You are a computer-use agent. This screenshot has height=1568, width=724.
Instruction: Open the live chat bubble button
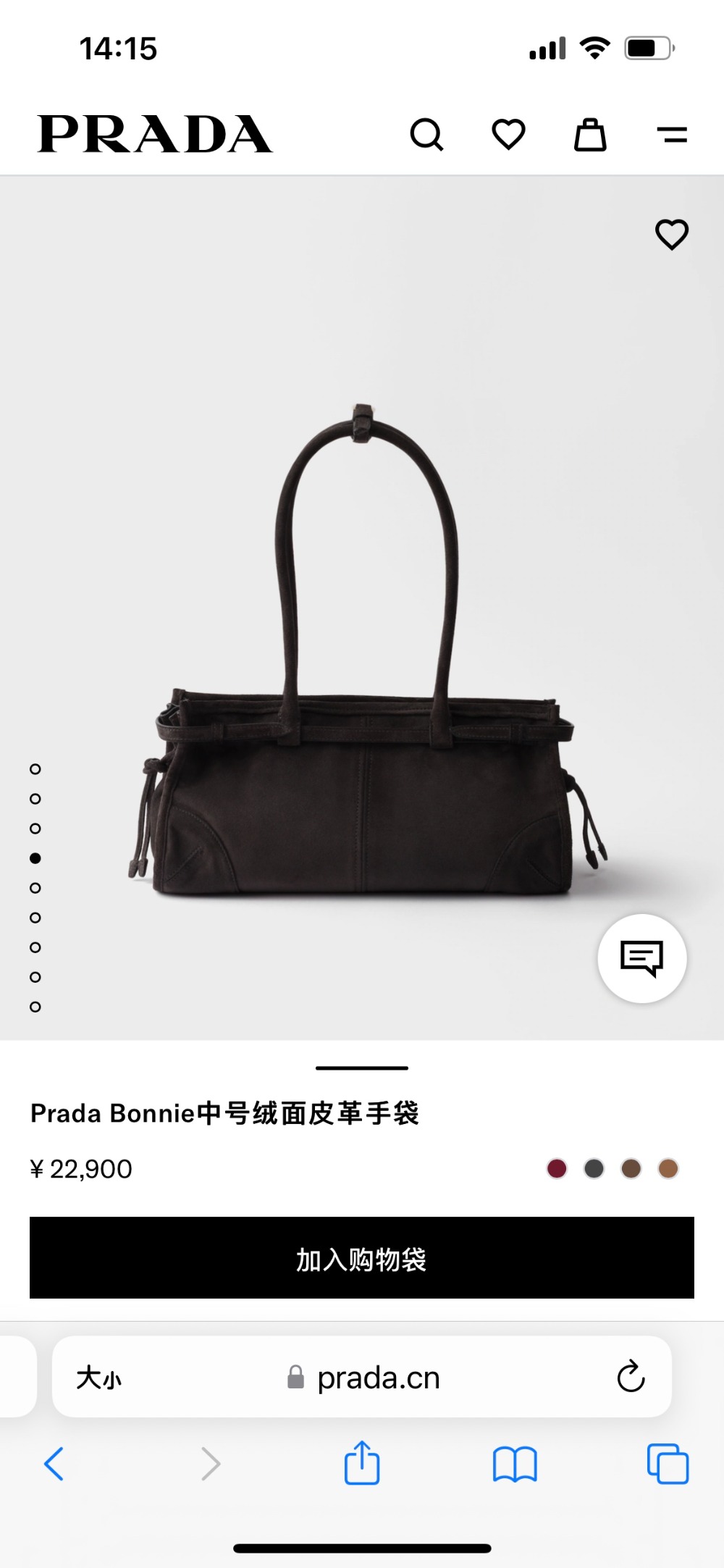click(641, 958)
